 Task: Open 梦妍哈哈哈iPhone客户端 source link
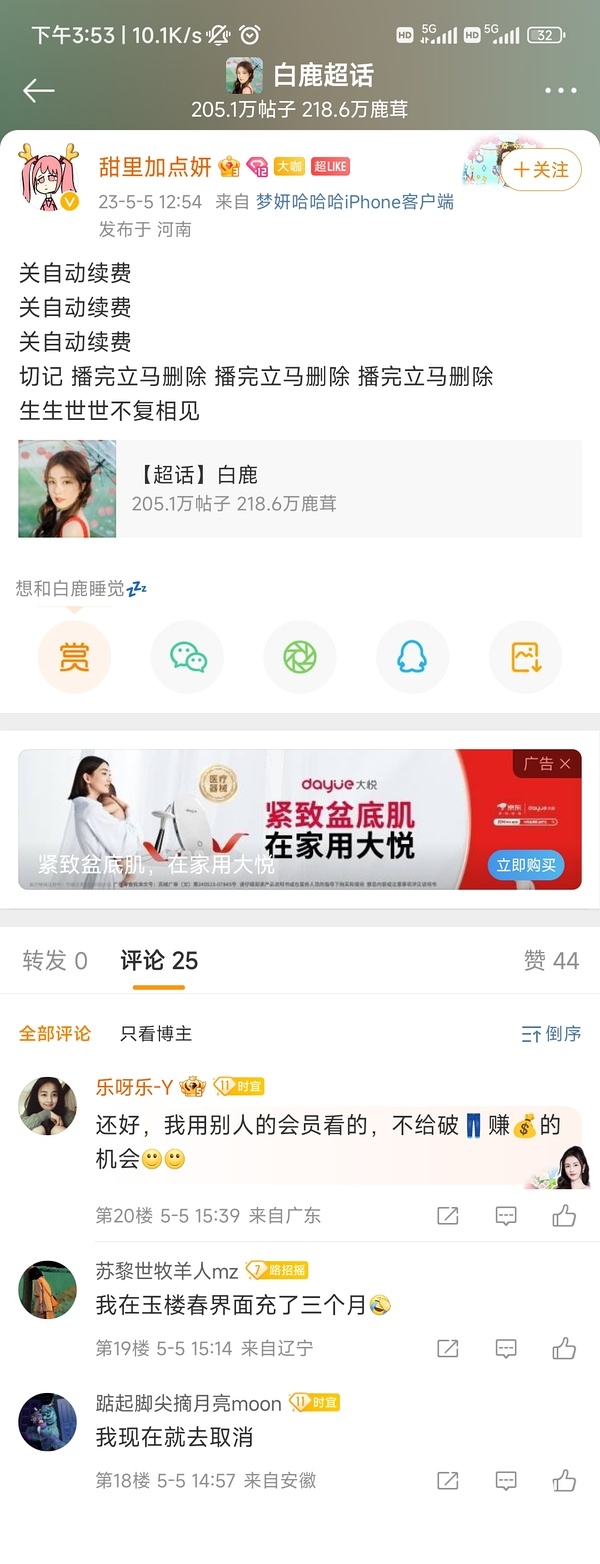click(354, 202)
